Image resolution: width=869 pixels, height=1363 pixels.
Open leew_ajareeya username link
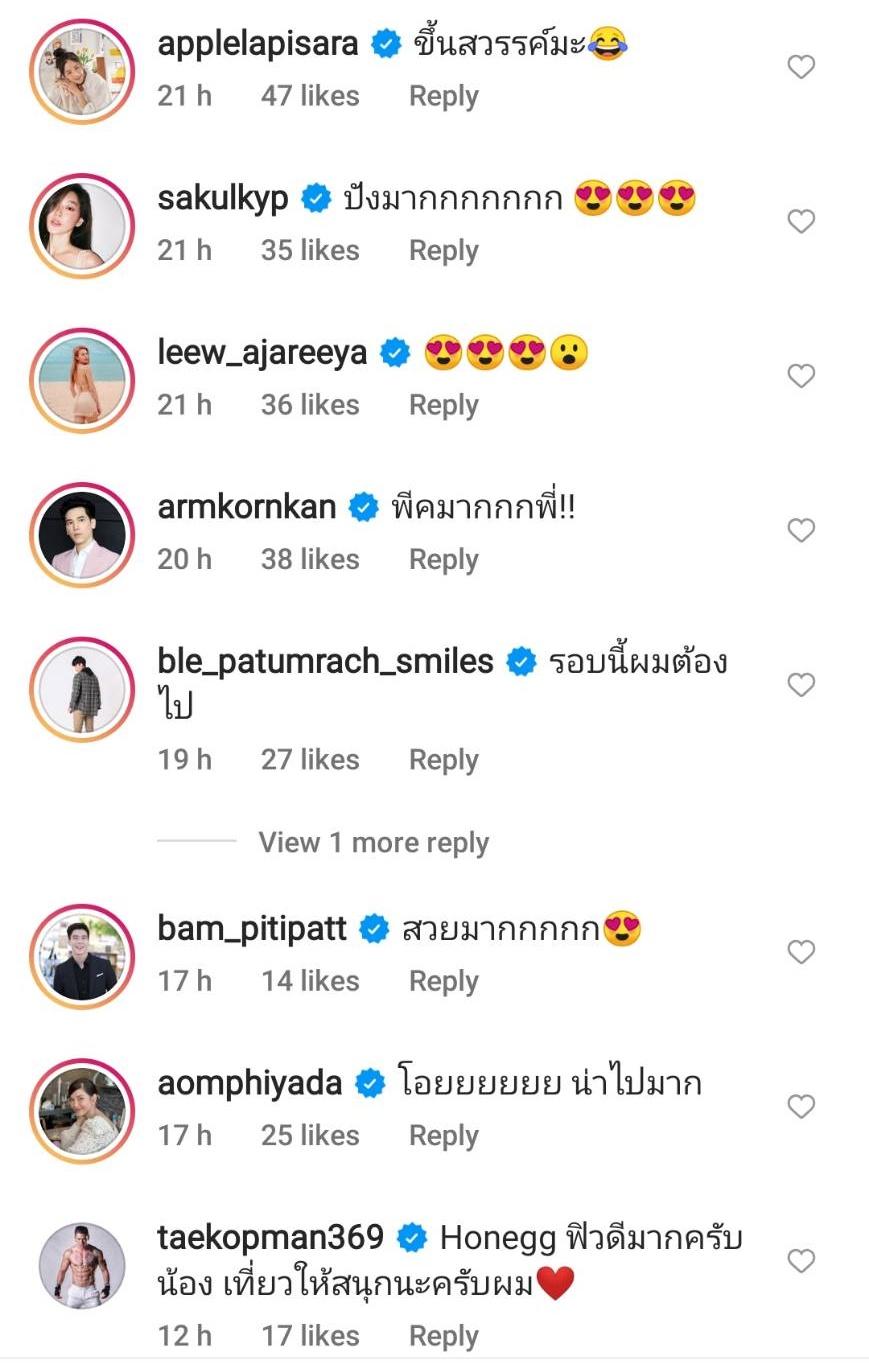click(262, 353)
